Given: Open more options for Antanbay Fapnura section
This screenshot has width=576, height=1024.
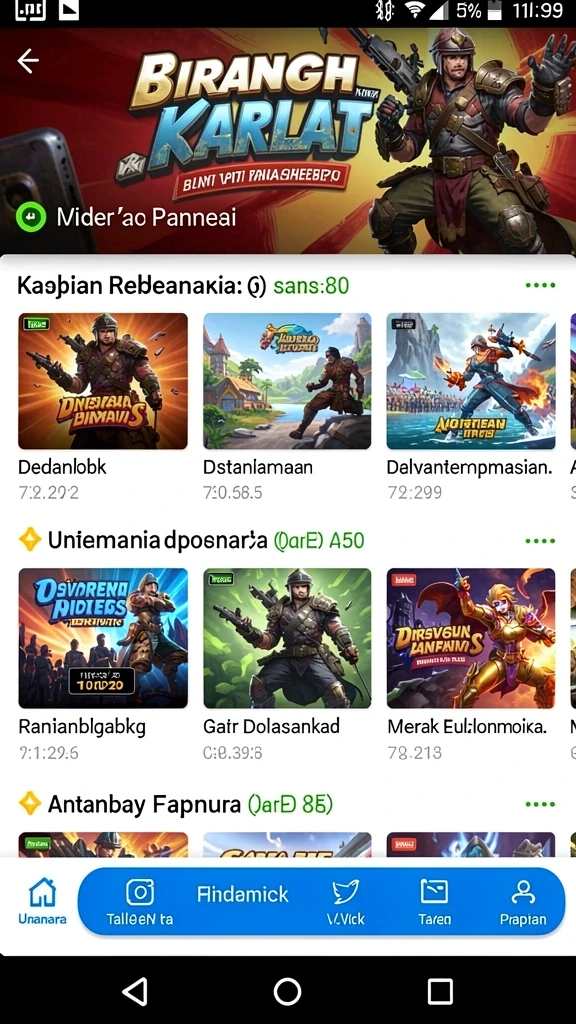Looking at the screenshot, I should tap(540, 805).
